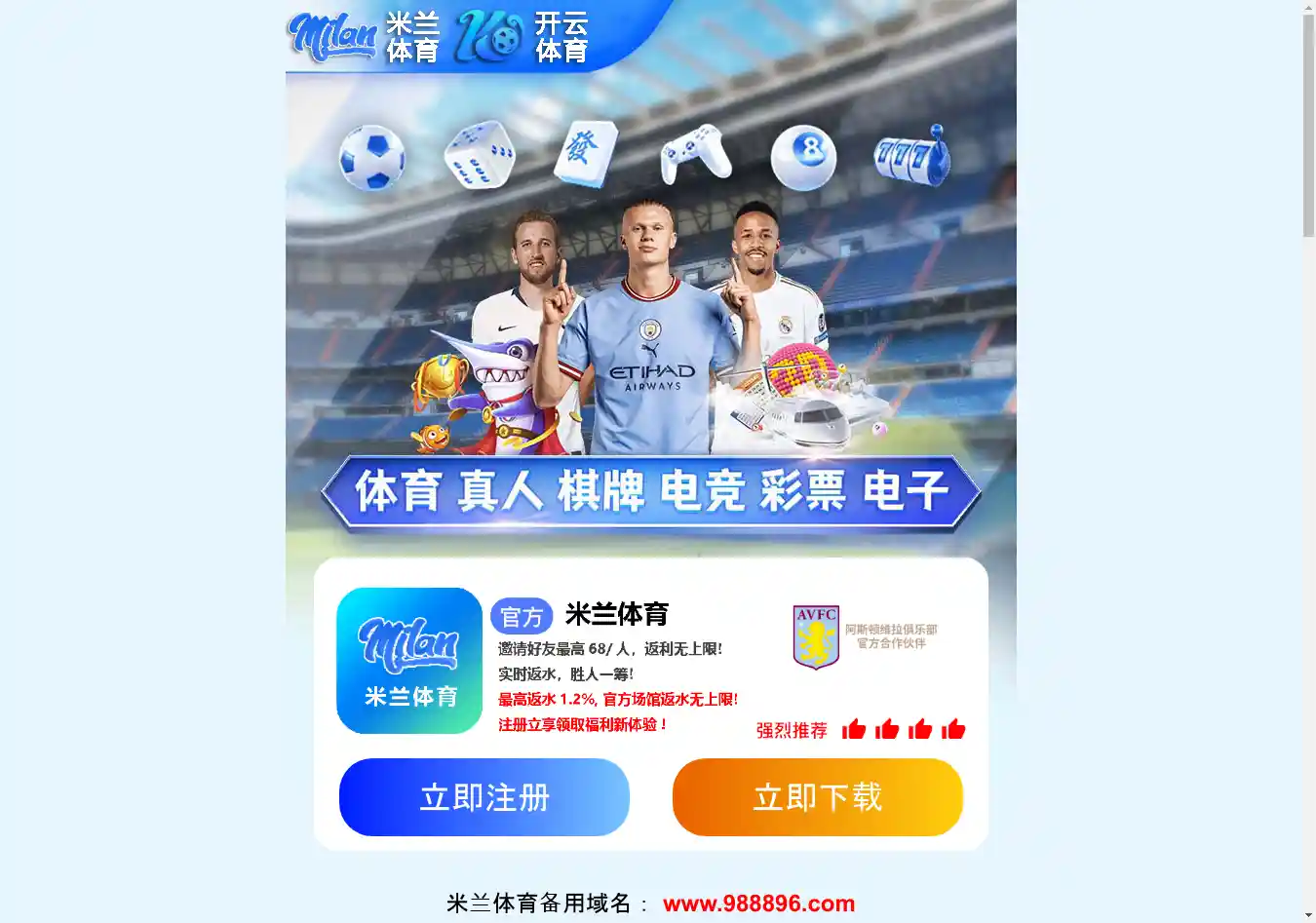The width and height of the screenshot is (1316, 923).
Task: Tap the 立即注册 register button
Action: click(484, 797)
